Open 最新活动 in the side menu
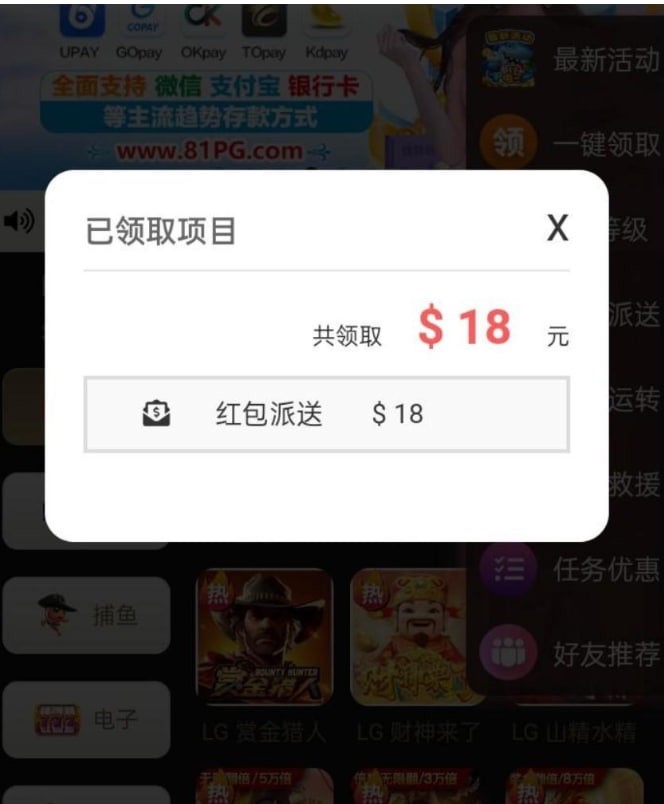The image size is (664, 804). 570,58
